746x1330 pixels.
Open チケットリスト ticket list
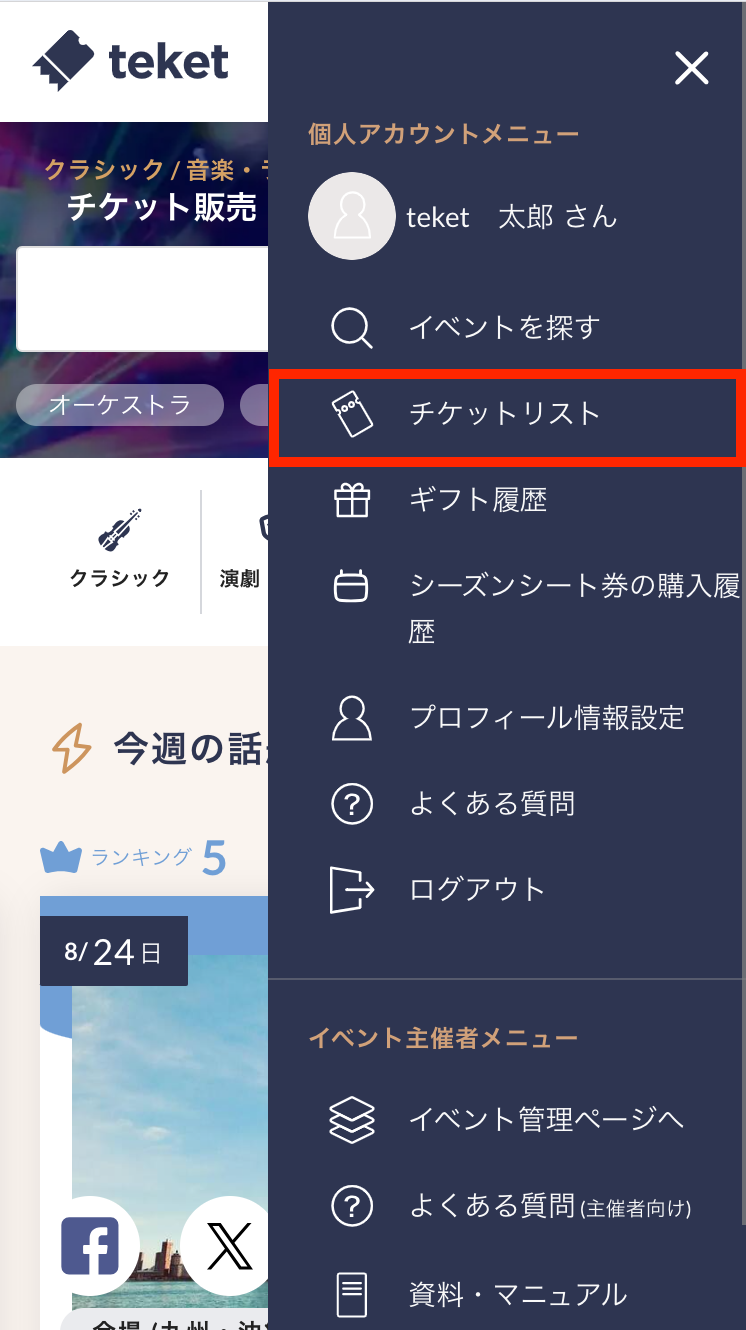click(504, 414)
